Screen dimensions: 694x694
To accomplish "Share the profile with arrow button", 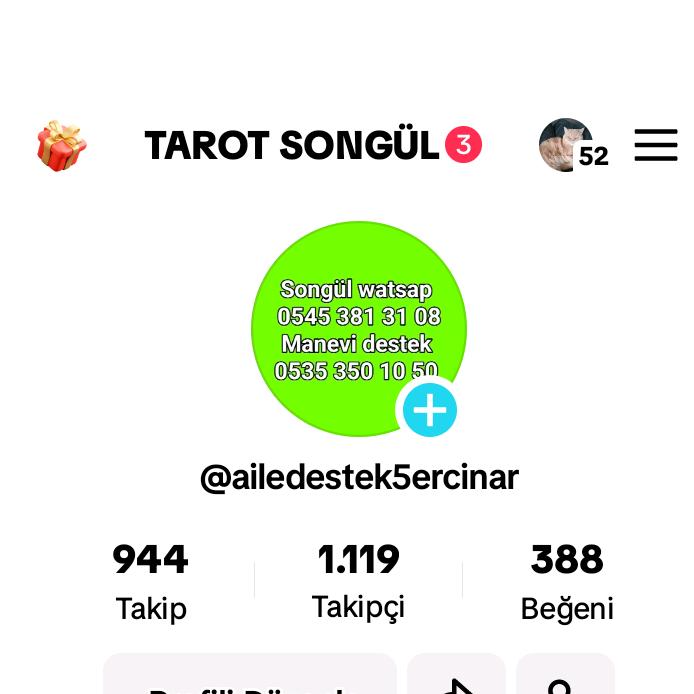I will (x=456, y=680).
